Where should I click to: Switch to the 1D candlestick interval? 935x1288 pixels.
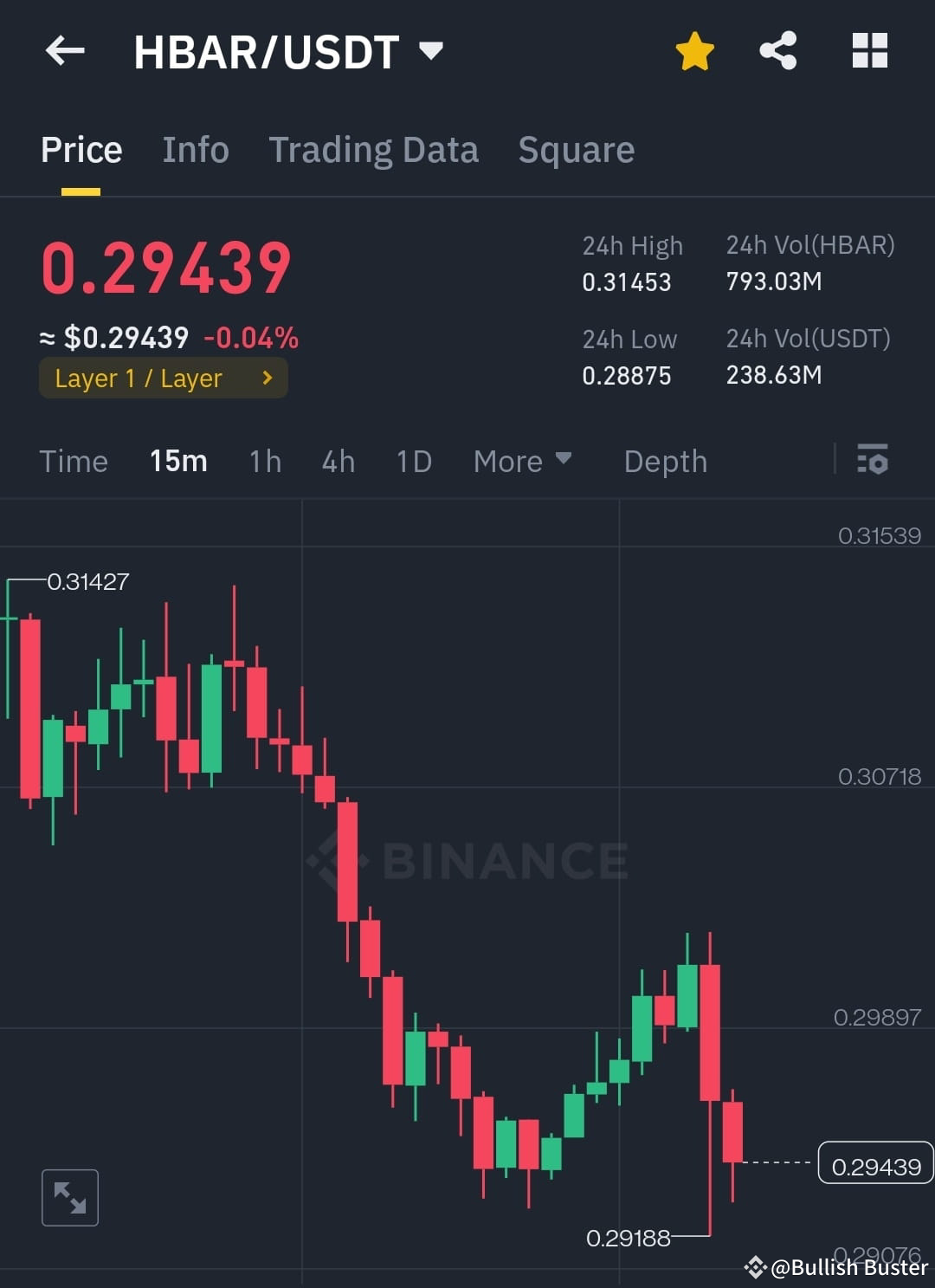(x=413, y=461)
